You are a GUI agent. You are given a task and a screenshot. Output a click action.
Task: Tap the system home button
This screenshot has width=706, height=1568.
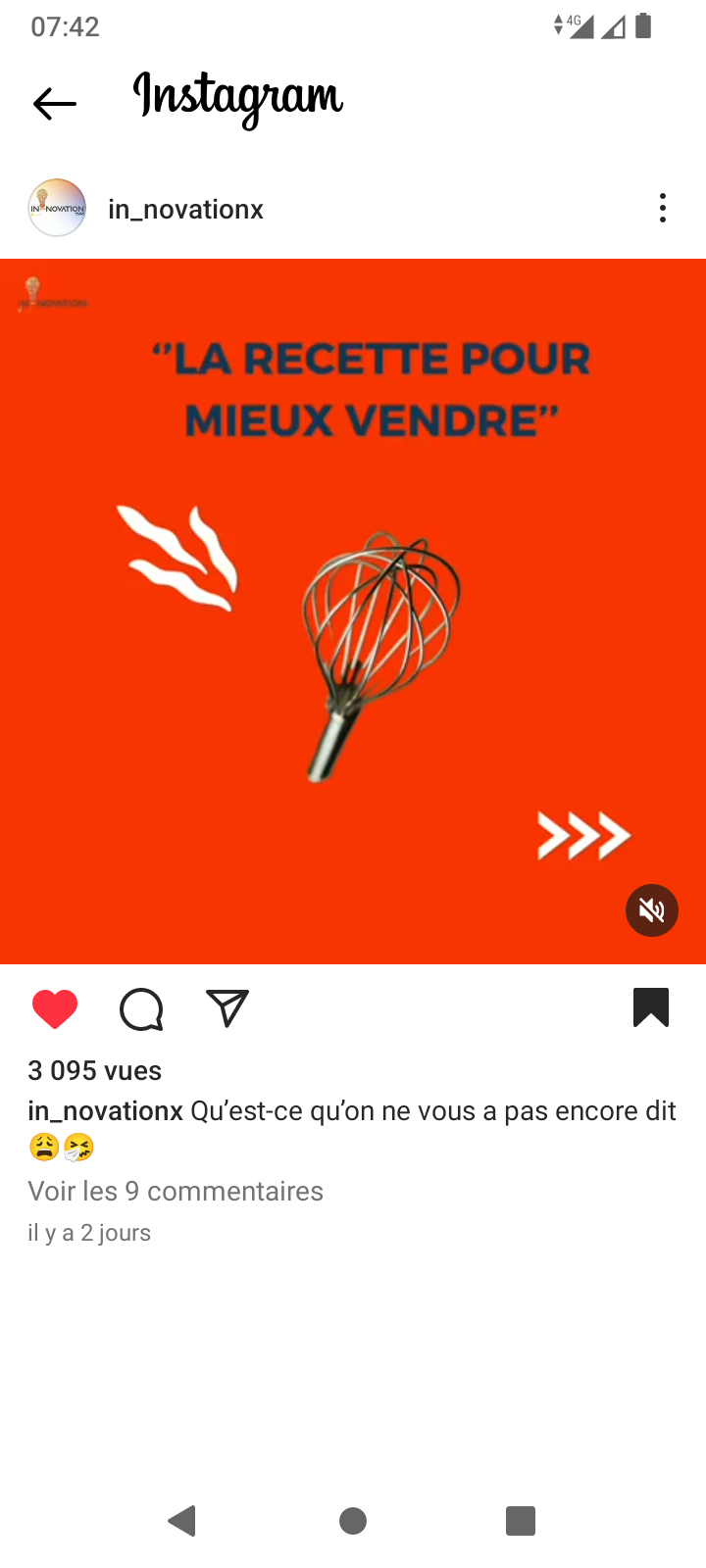pyautogui.click(x=353, y=1521)
